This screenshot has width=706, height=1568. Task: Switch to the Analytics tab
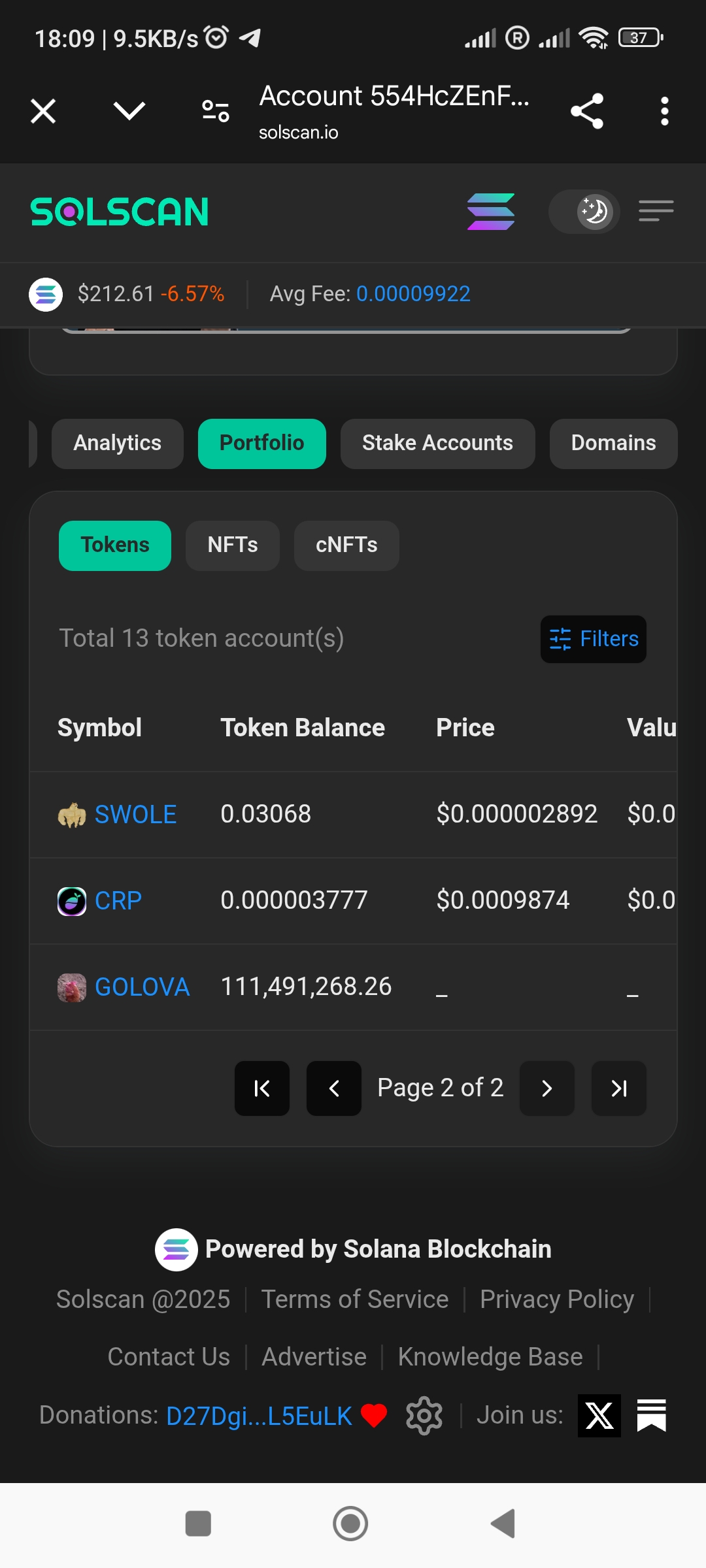pos(118,444)
